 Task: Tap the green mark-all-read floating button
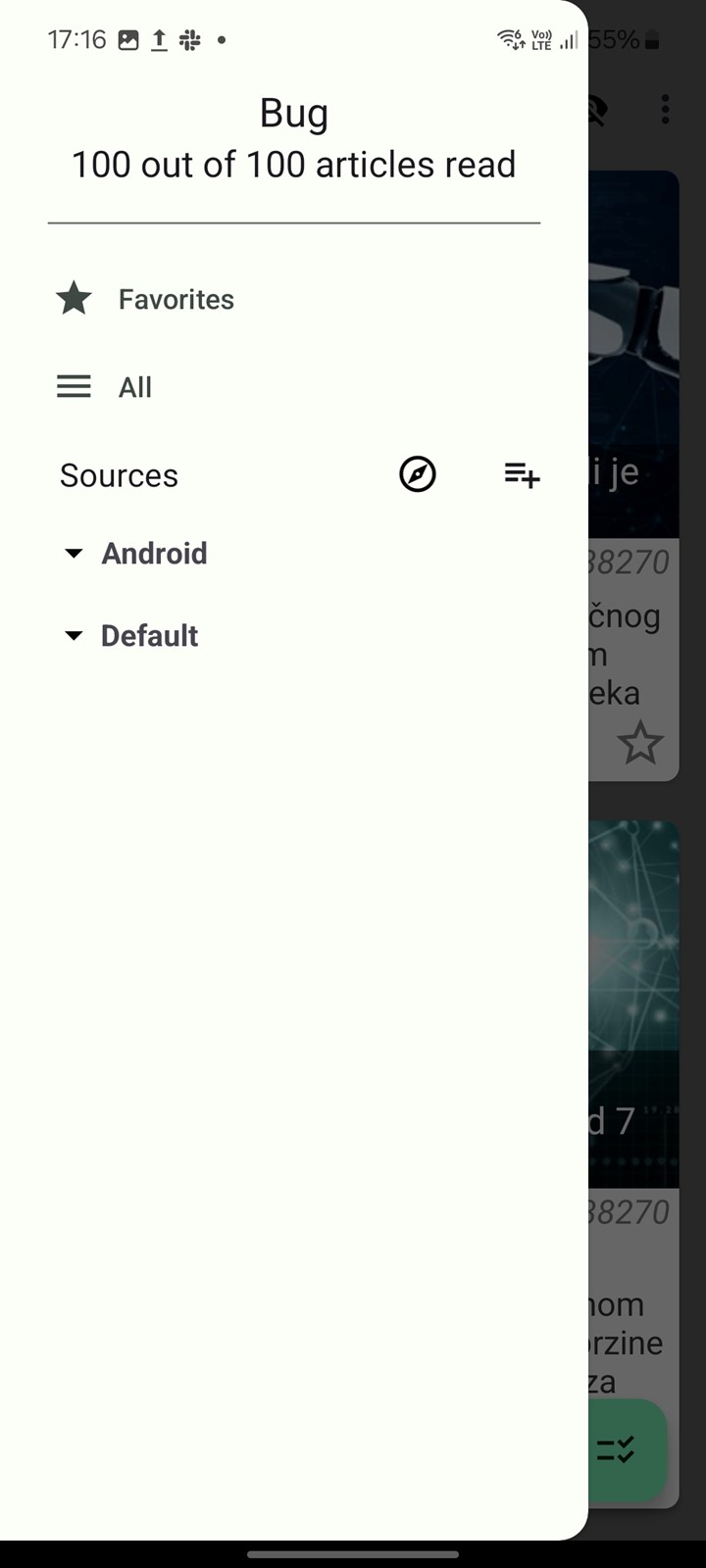tap(628, 1448)
